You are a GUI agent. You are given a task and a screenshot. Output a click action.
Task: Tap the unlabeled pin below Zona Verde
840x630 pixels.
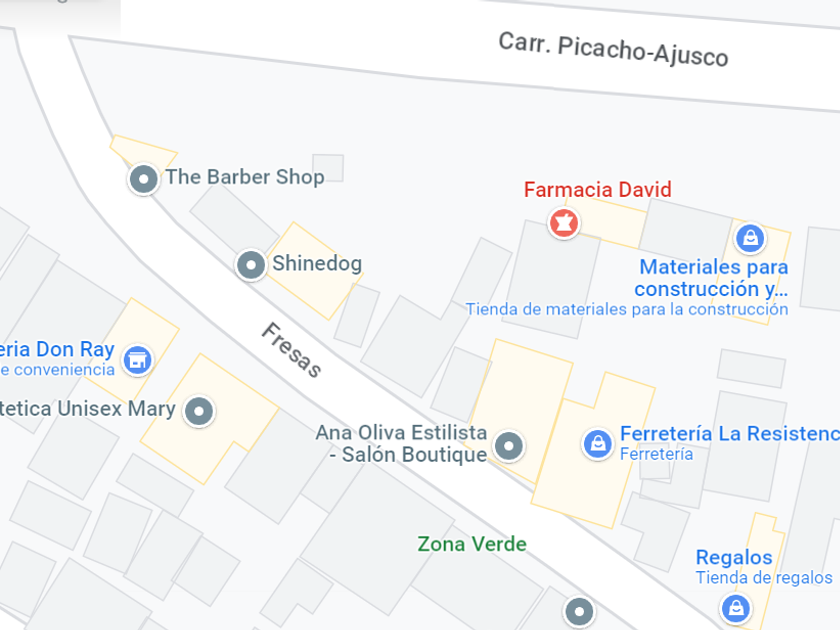579,610
